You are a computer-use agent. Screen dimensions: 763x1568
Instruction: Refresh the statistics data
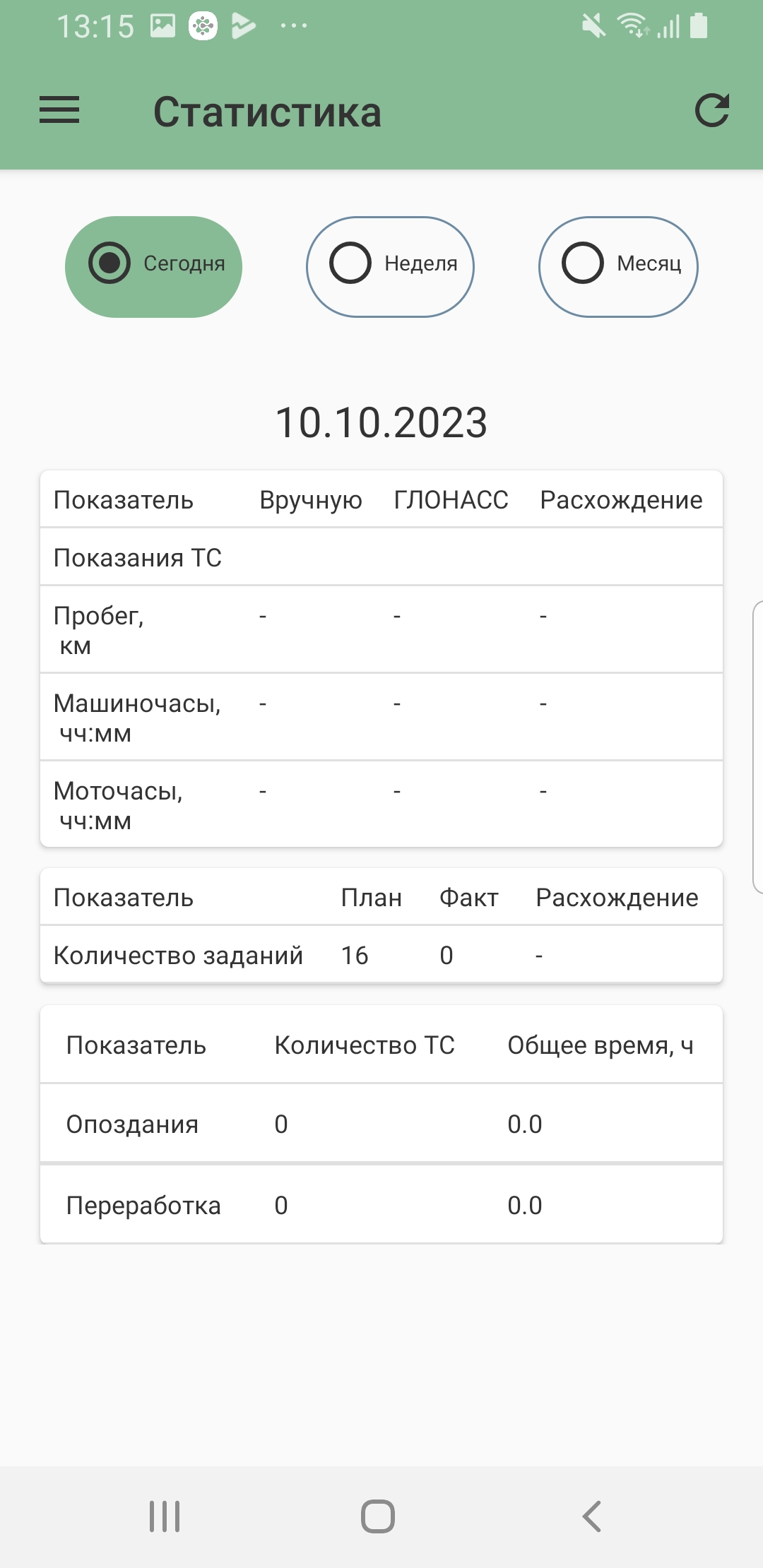(x=712, y=111)
